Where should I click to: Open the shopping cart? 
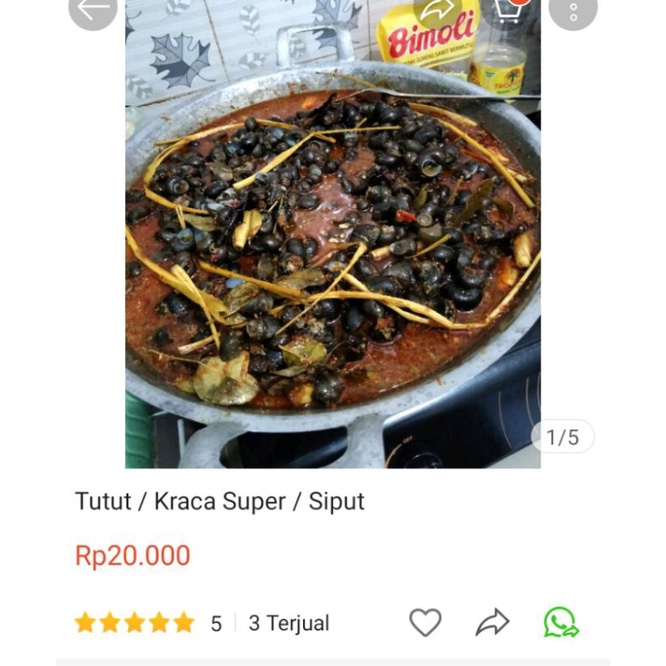pos(508,9)
